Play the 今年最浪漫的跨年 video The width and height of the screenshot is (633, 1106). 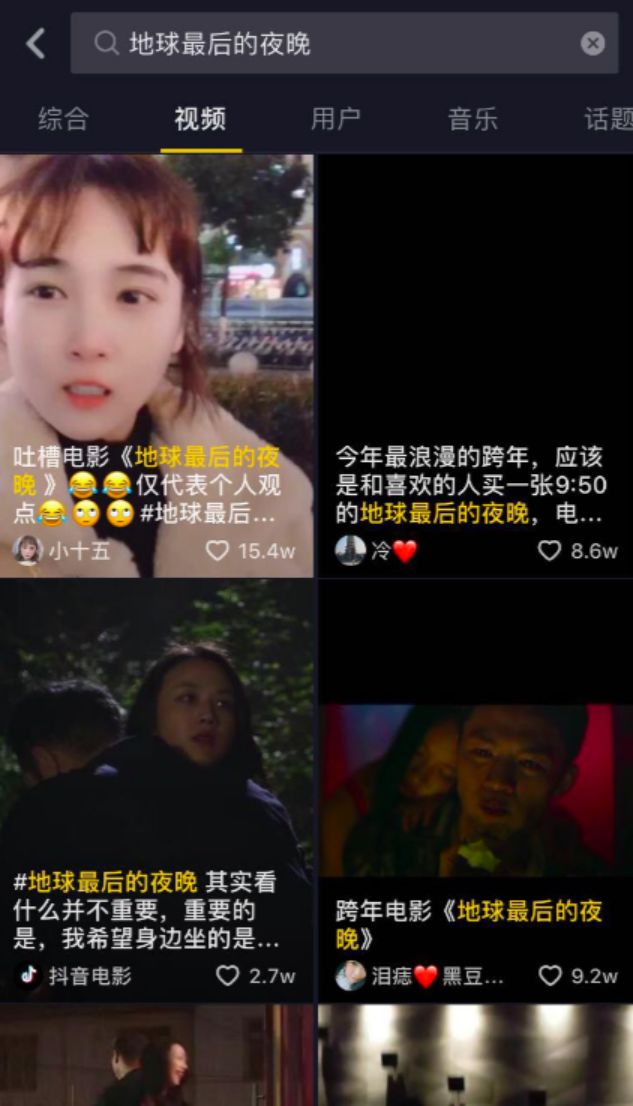point(475,320)
